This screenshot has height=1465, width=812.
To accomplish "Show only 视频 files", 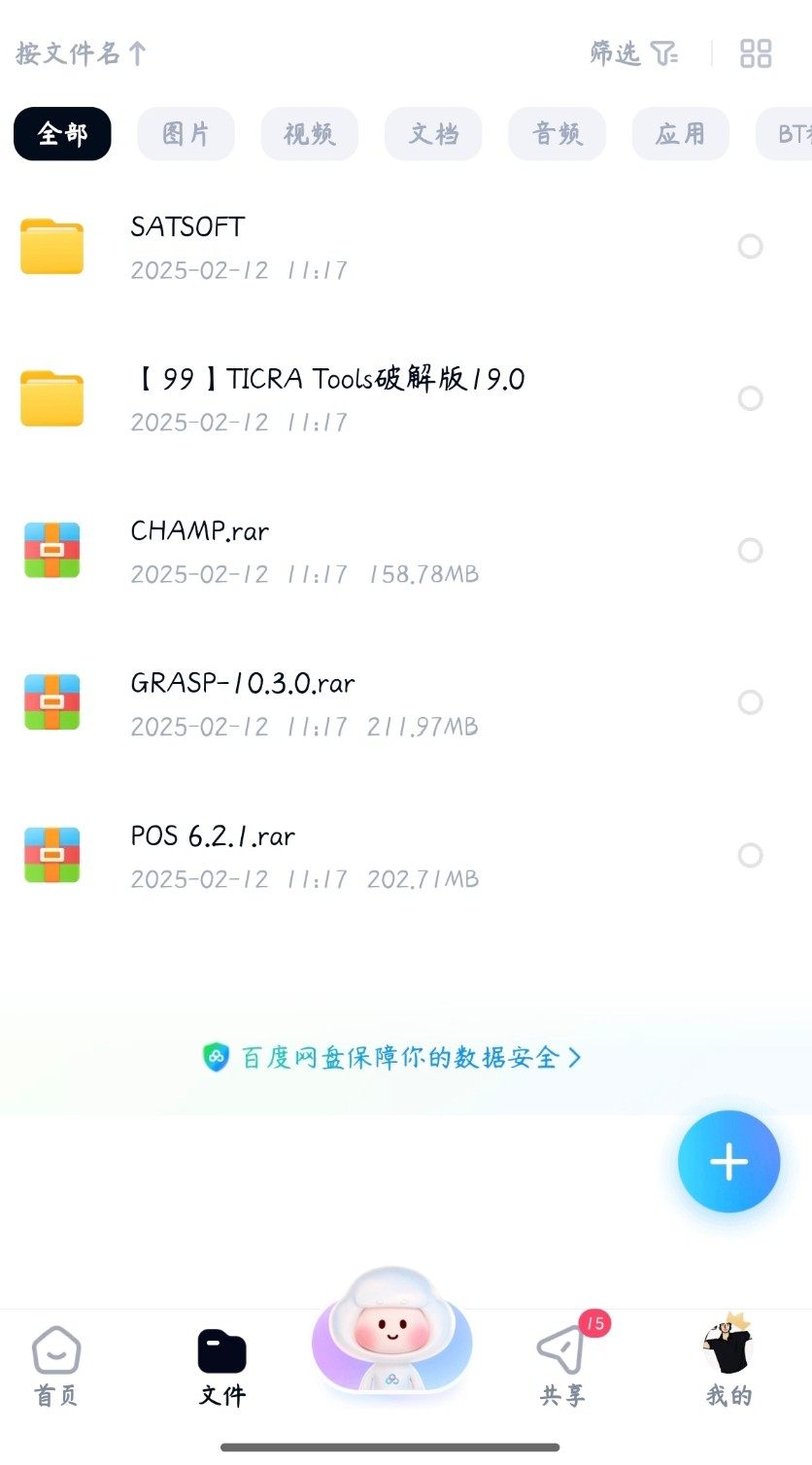I will click(309, 134).
